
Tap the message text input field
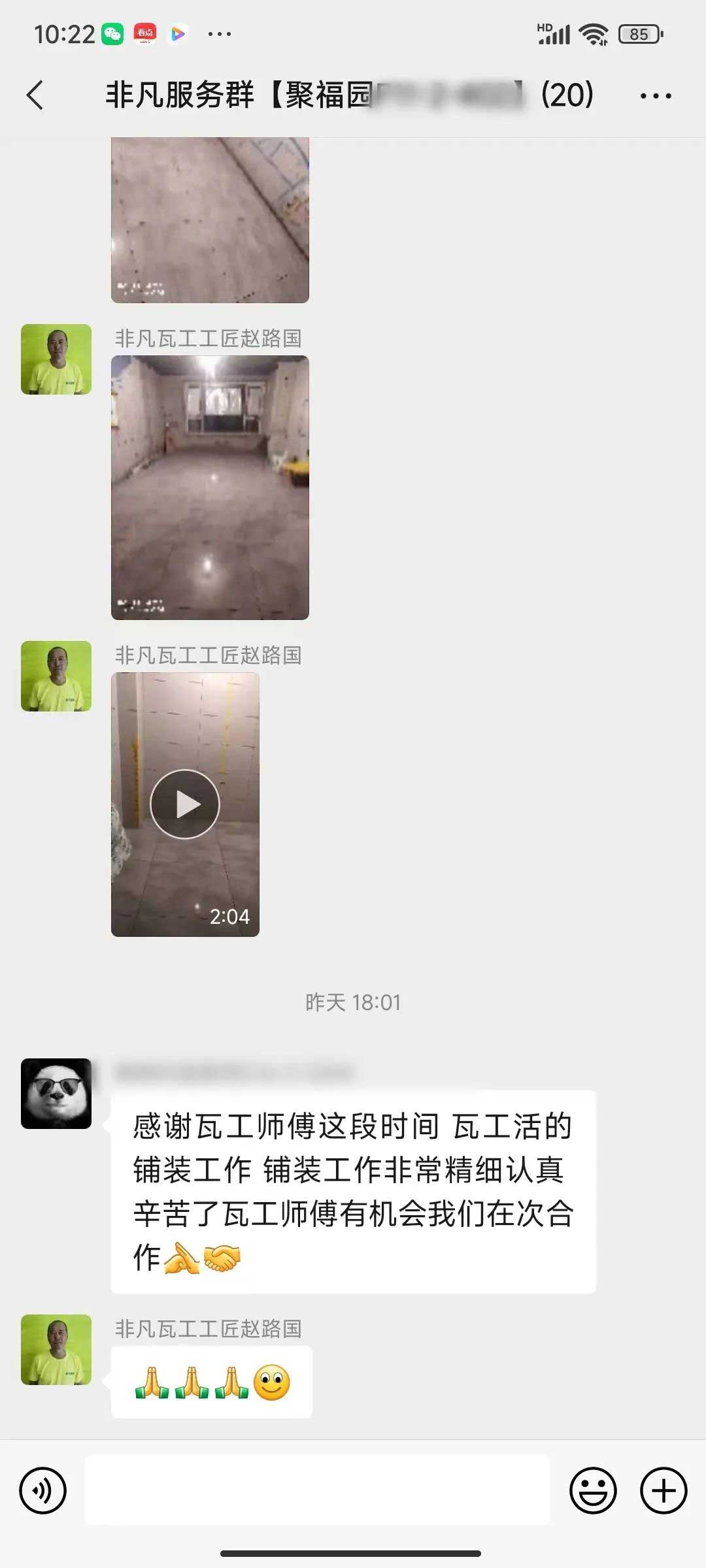pyautogui.click(x=318, y=1490)
